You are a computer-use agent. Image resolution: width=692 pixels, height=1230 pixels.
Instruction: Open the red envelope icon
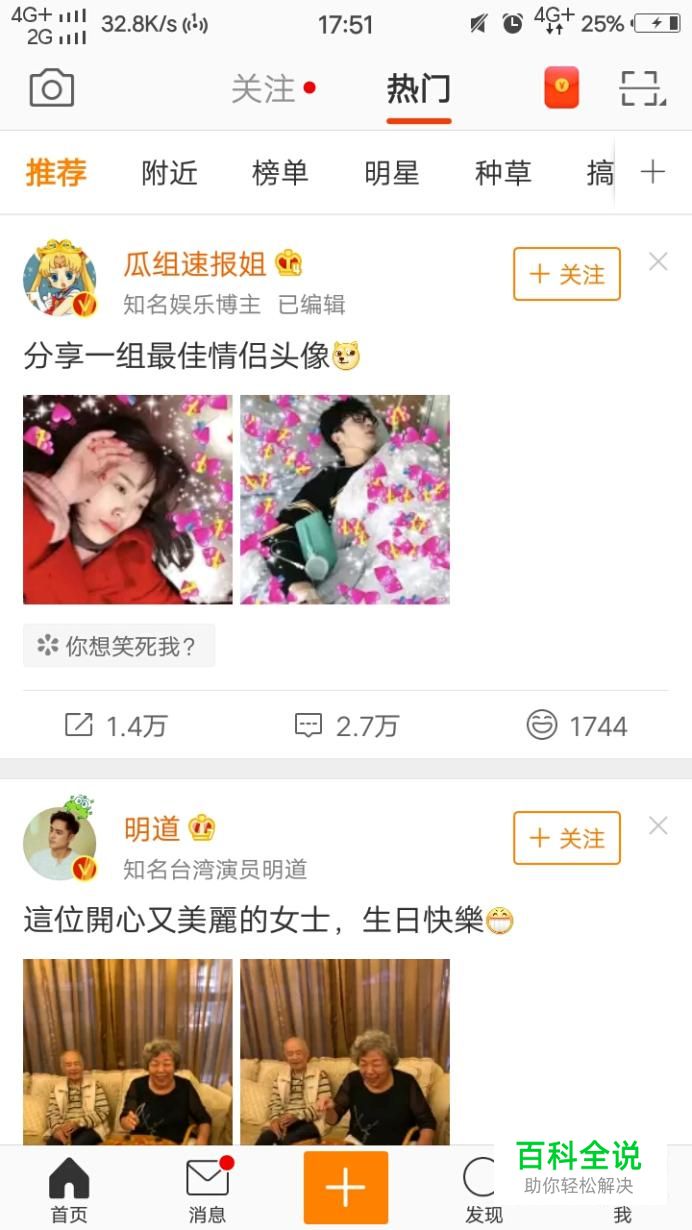tap(561, 88)
